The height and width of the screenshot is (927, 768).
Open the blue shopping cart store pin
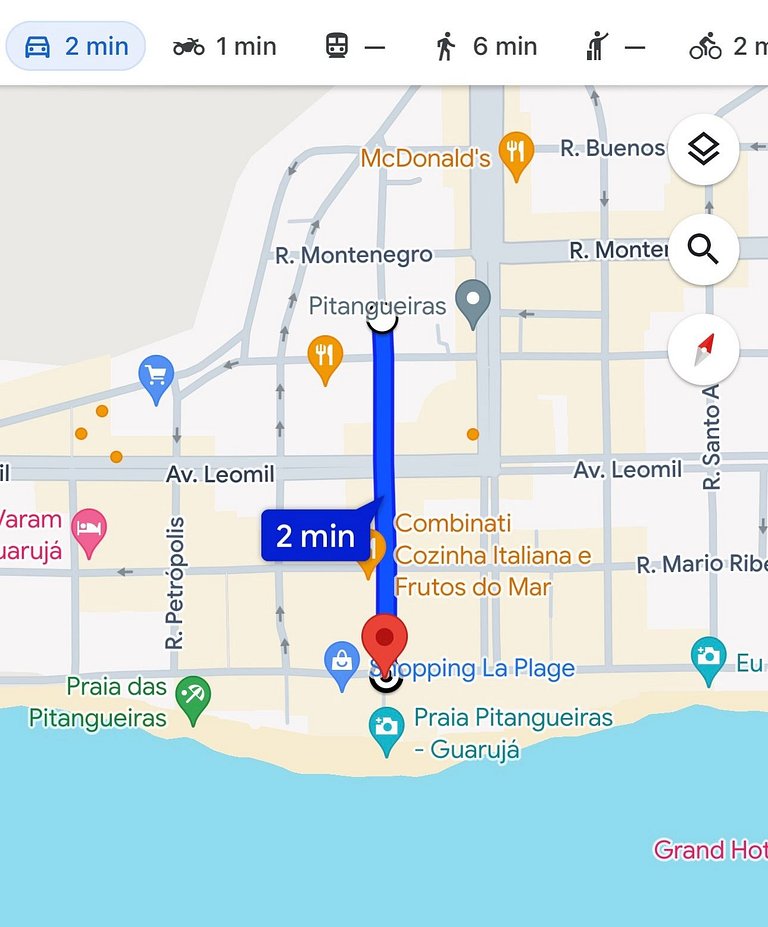click(156, 376)
